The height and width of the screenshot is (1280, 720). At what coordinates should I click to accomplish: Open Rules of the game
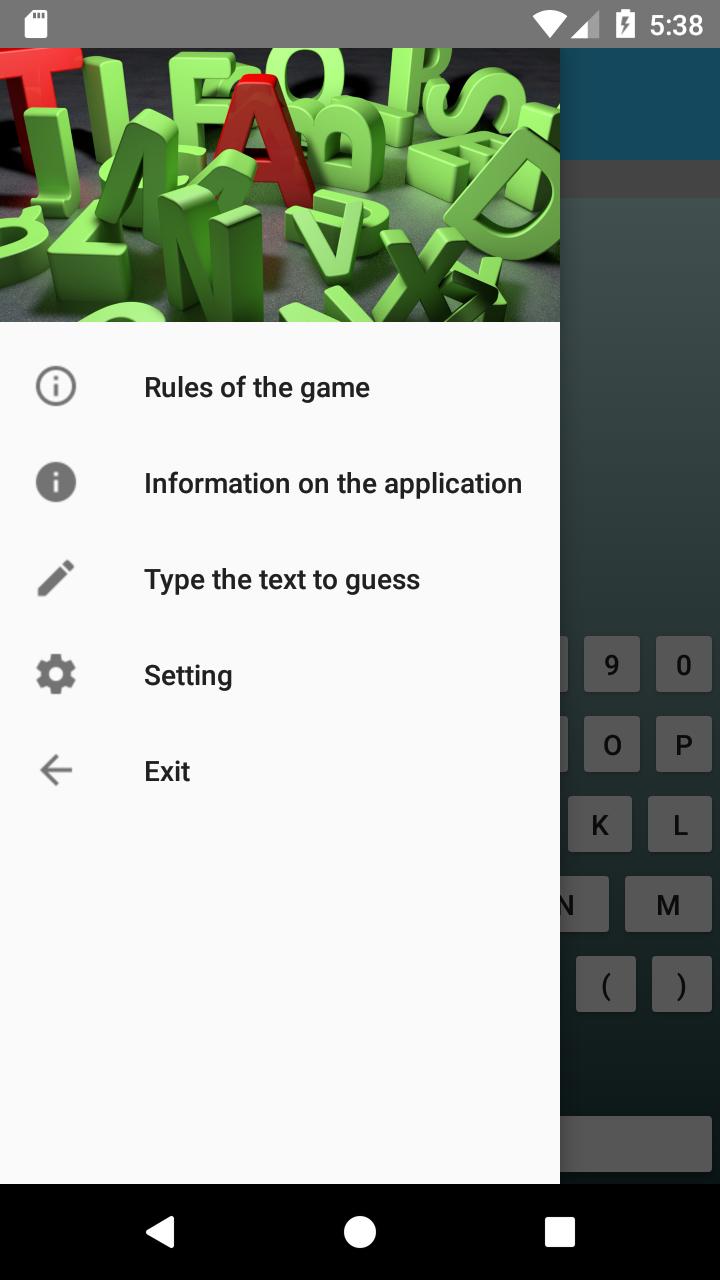[x=257, y=387]
